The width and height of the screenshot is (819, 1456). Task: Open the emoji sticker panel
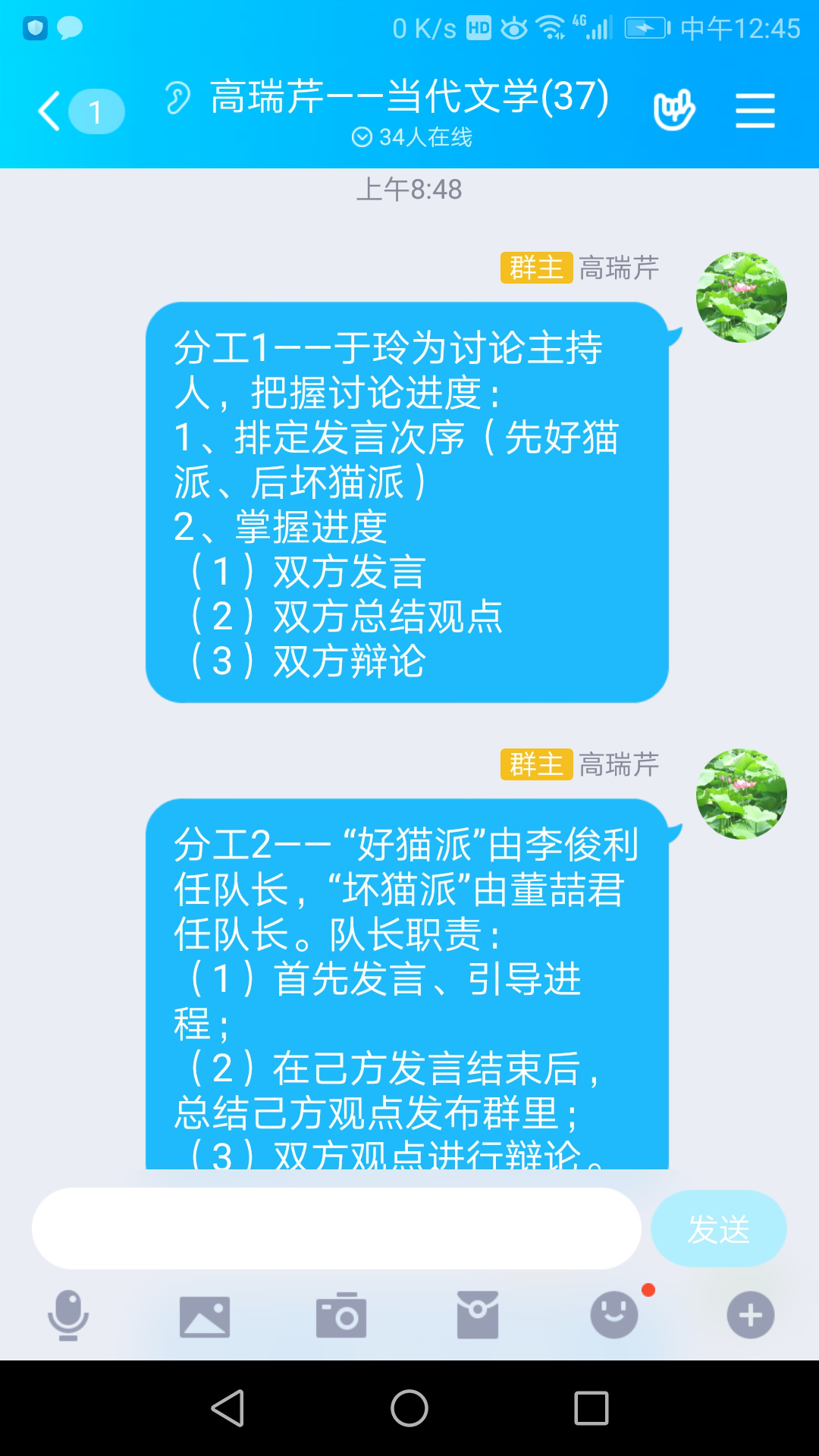(x=614, y=1315)
